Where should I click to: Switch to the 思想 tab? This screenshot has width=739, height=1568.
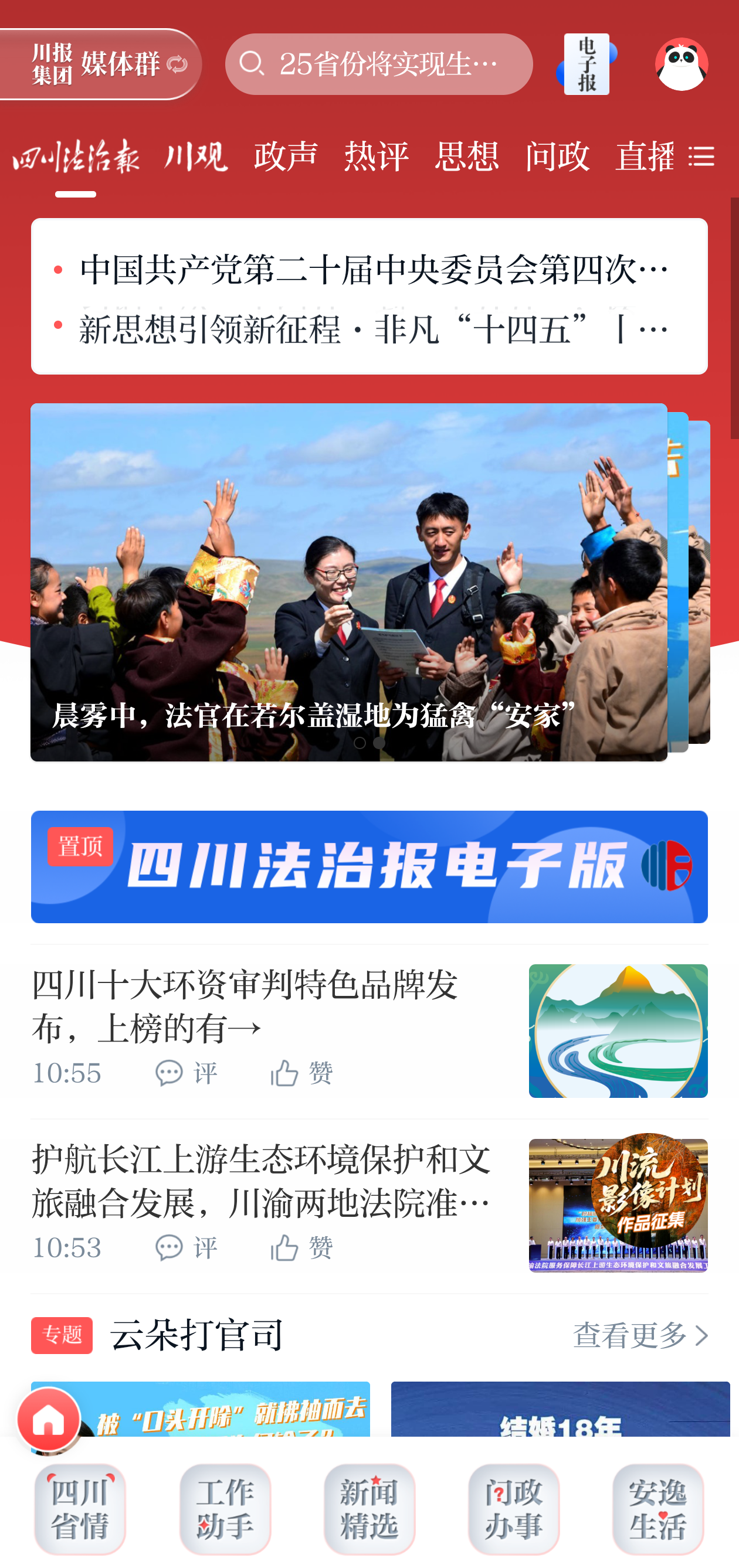467,157
